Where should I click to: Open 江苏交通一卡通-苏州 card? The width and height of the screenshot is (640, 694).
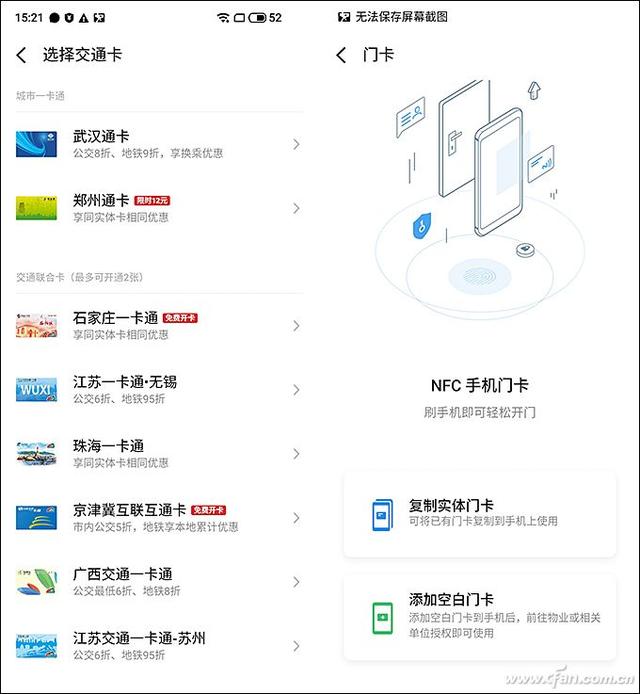pyautogui.click(x=158, y=645)
